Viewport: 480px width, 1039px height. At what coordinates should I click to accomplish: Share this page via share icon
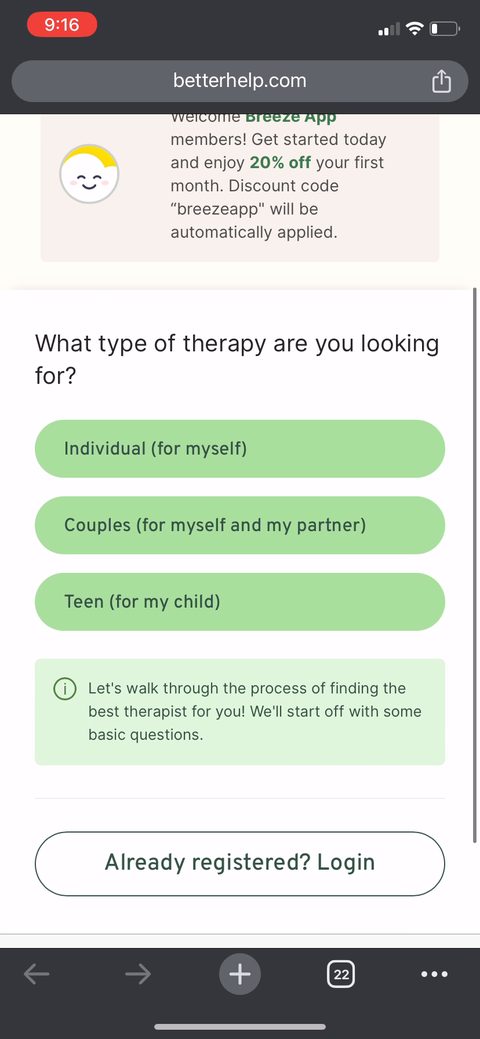[442, 82]
